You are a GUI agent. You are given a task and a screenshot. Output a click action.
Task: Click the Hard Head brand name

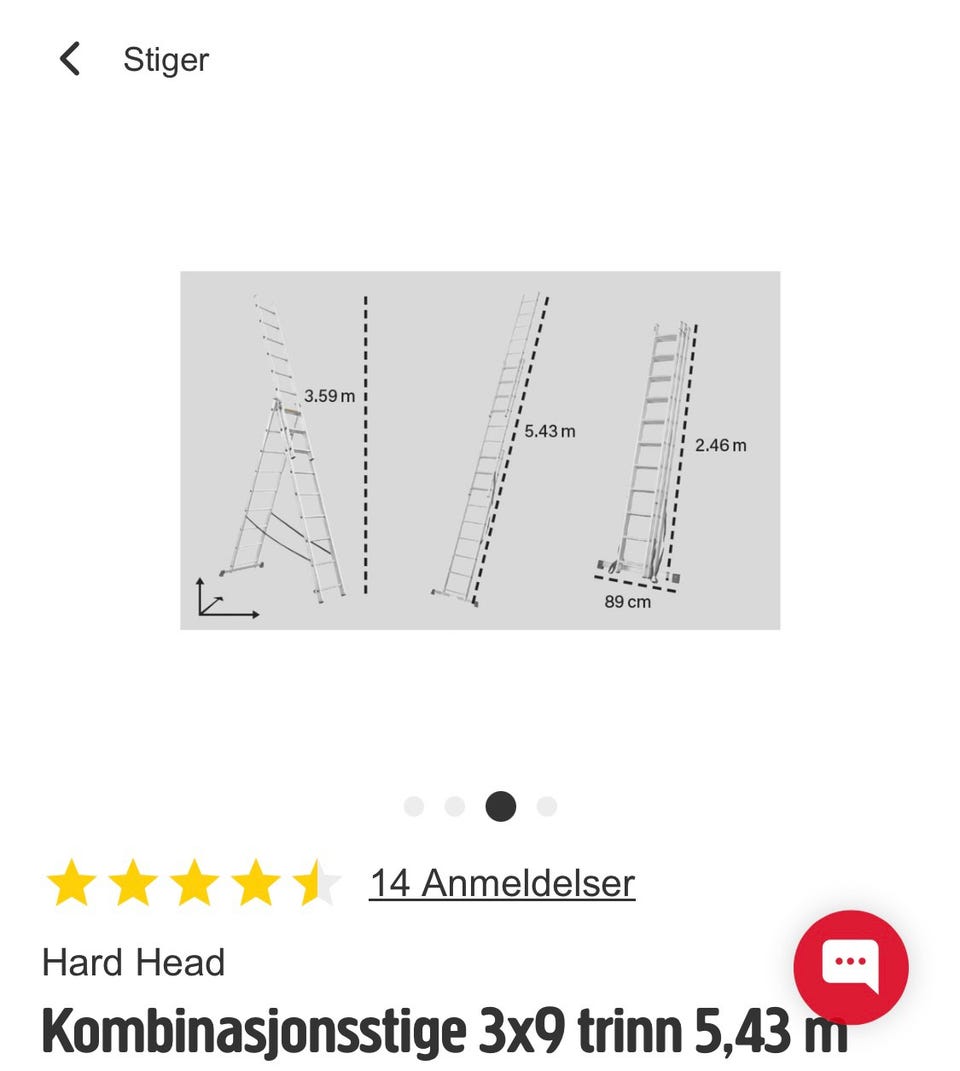coord(135,963)
